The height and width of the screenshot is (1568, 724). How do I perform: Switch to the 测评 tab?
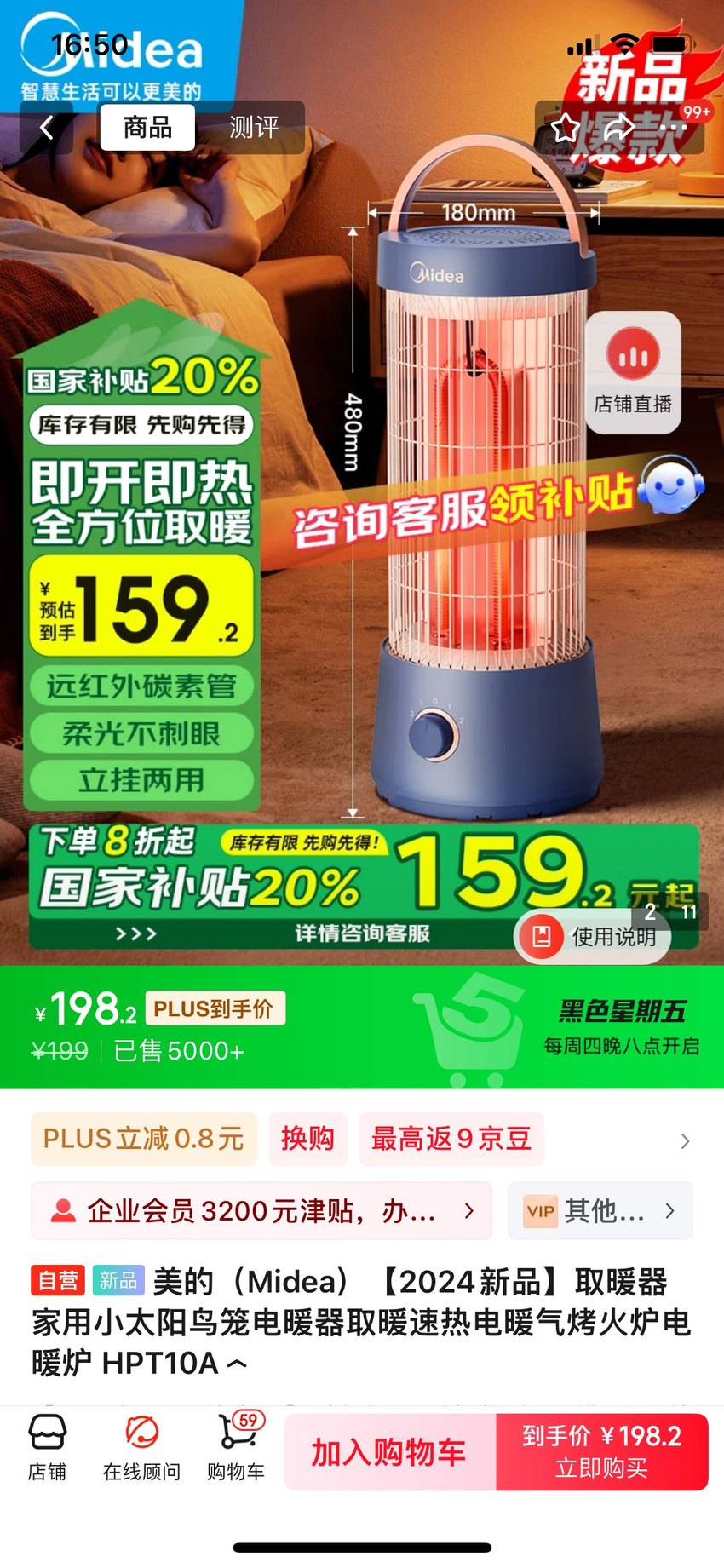click(x=253, y=128)
